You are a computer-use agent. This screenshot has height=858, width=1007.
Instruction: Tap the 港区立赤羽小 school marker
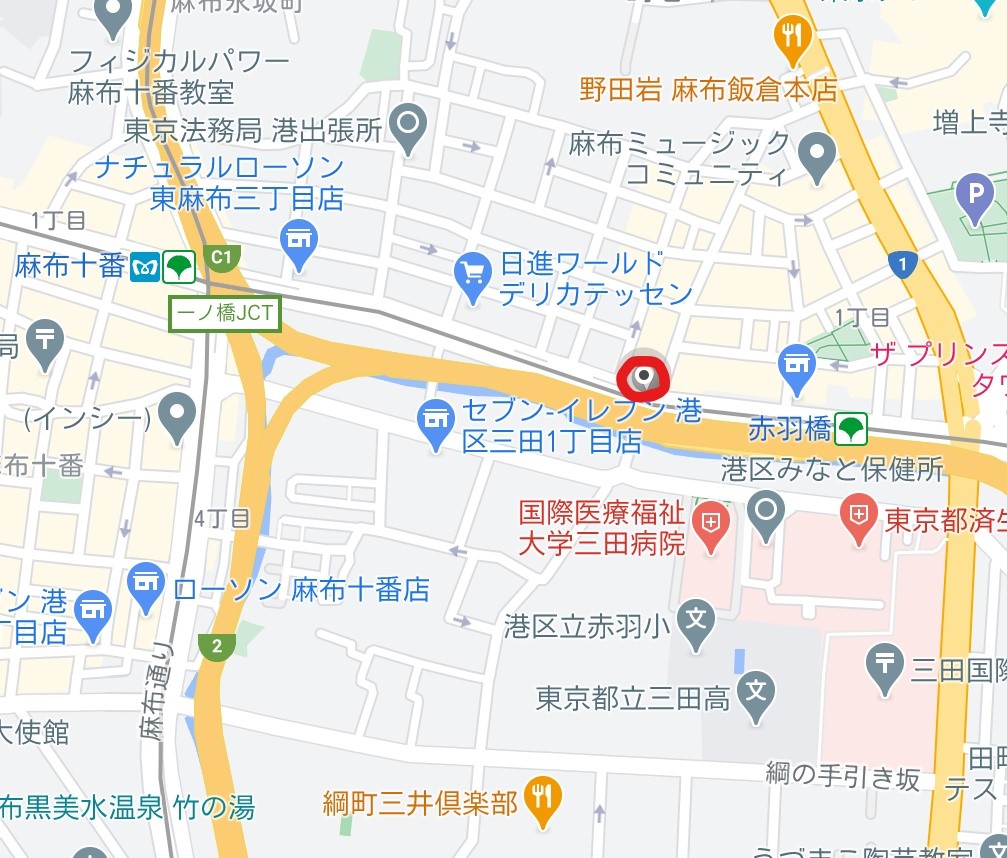[x=696, y=620]
